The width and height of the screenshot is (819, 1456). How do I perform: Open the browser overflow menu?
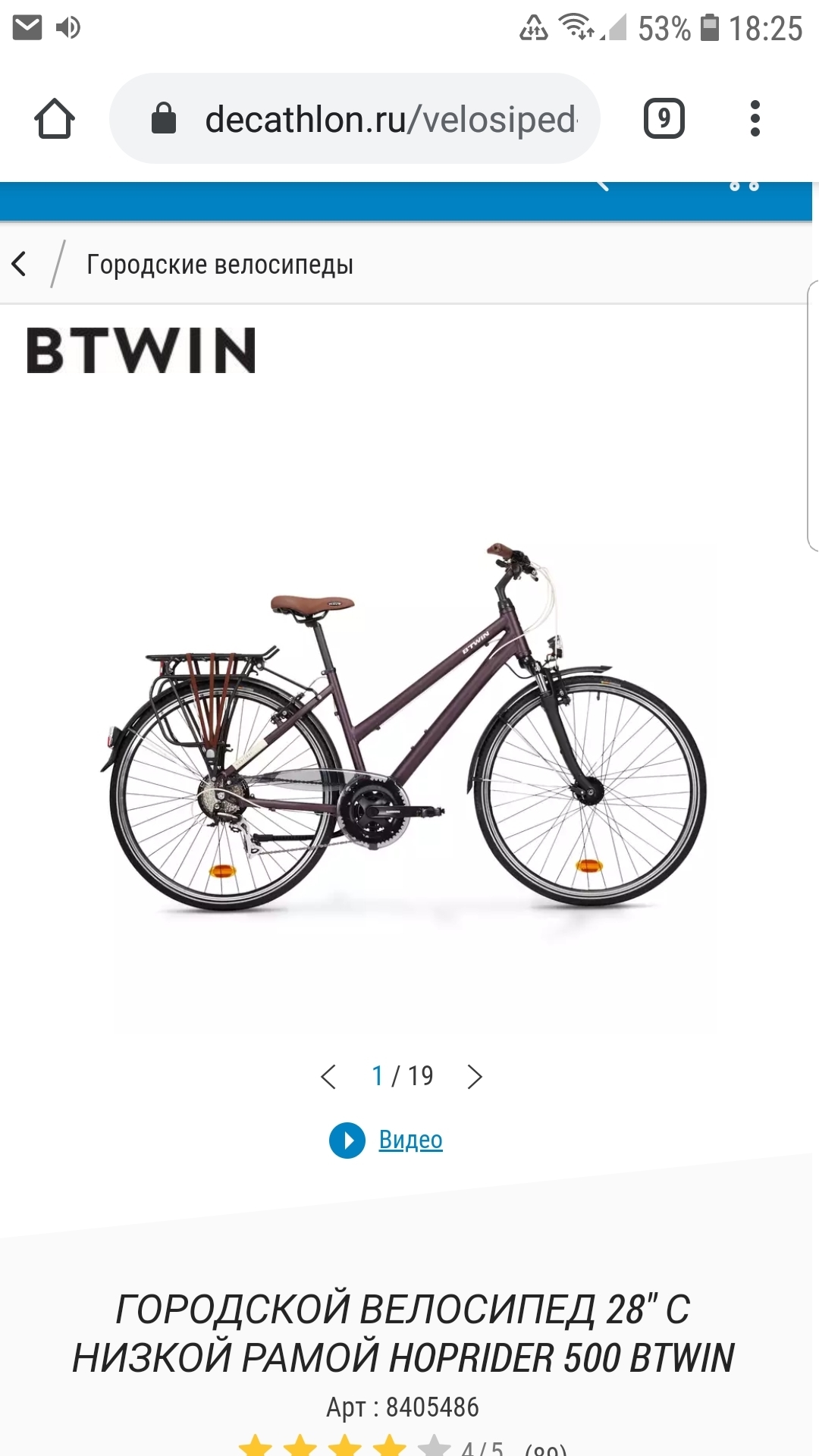coord(755,118)
